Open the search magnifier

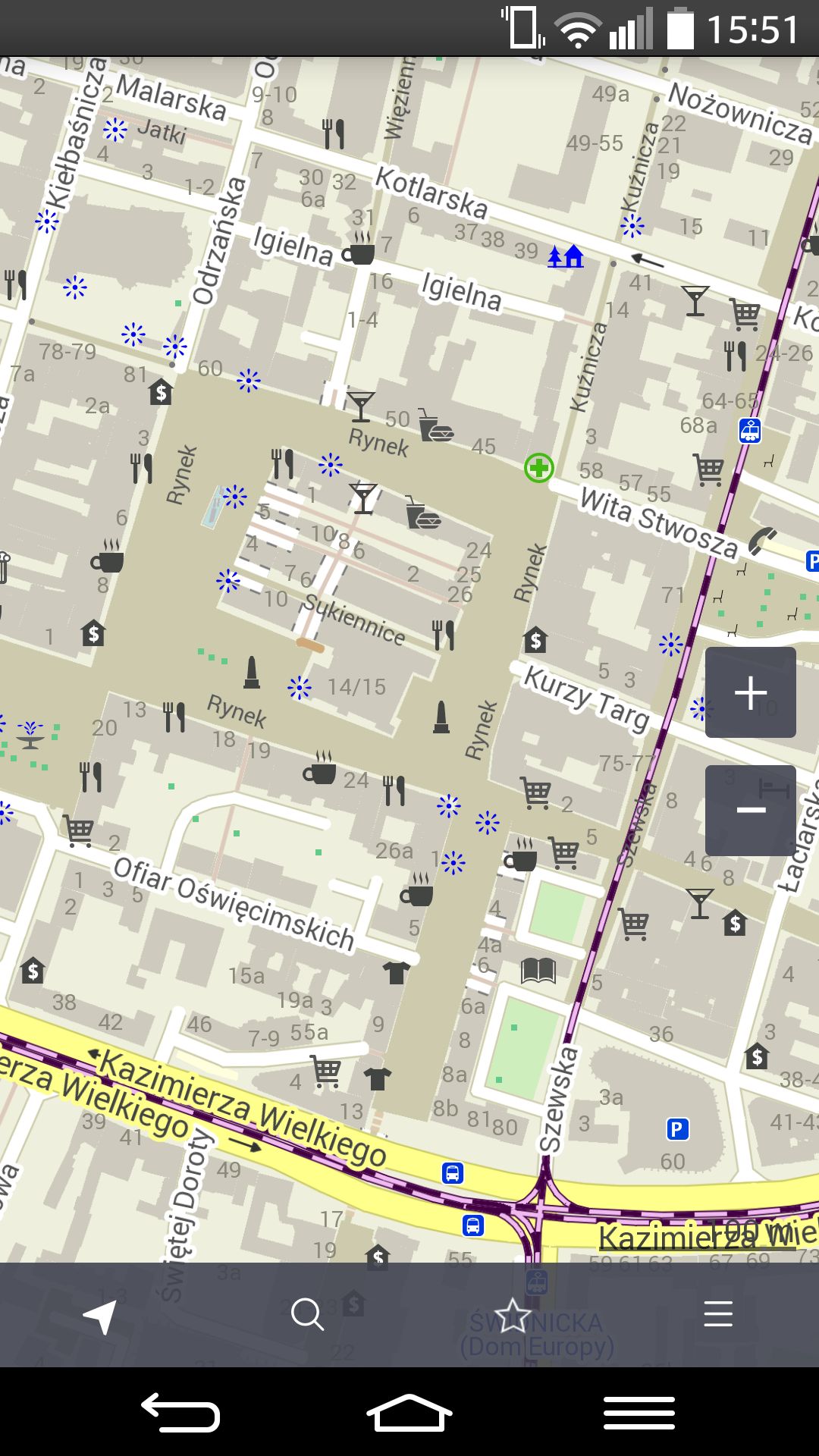coord(307,1314)
